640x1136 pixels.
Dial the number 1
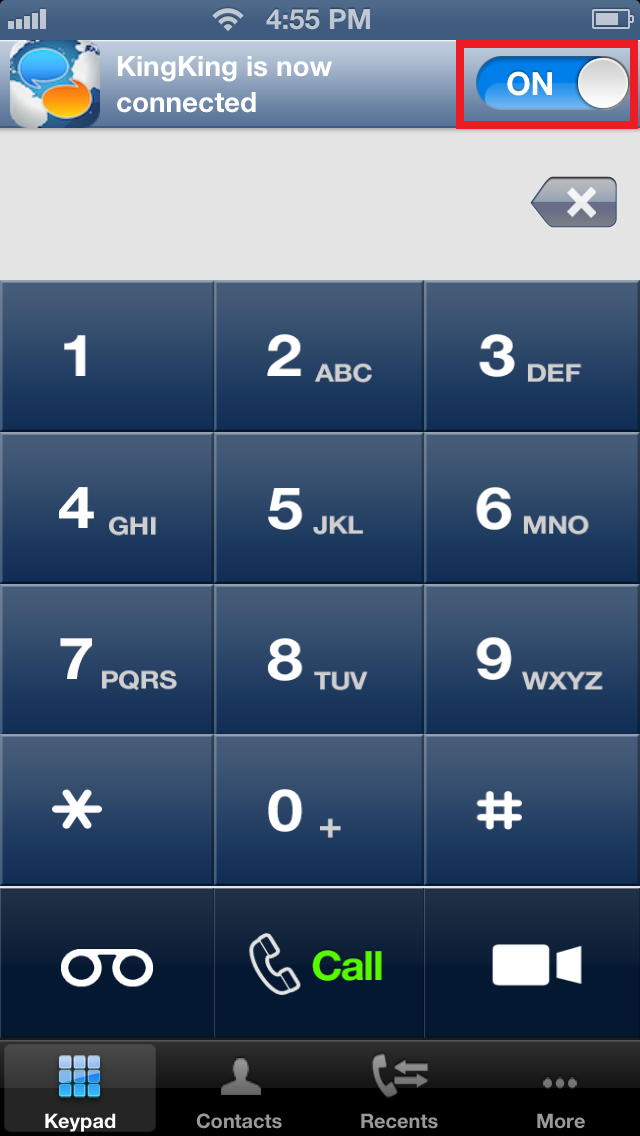(107, 357)
